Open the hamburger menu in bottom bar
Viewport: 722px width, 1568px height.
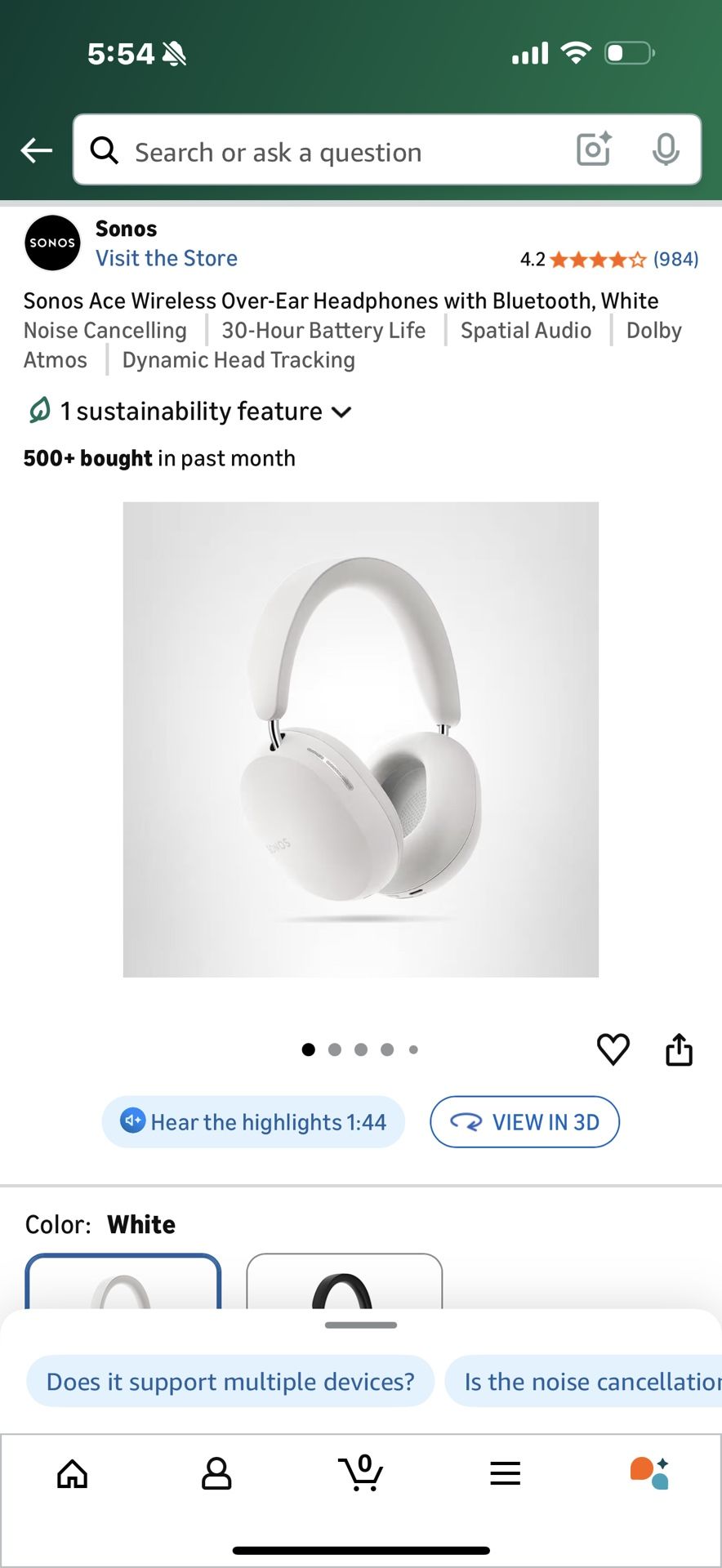pos(505,1474)
